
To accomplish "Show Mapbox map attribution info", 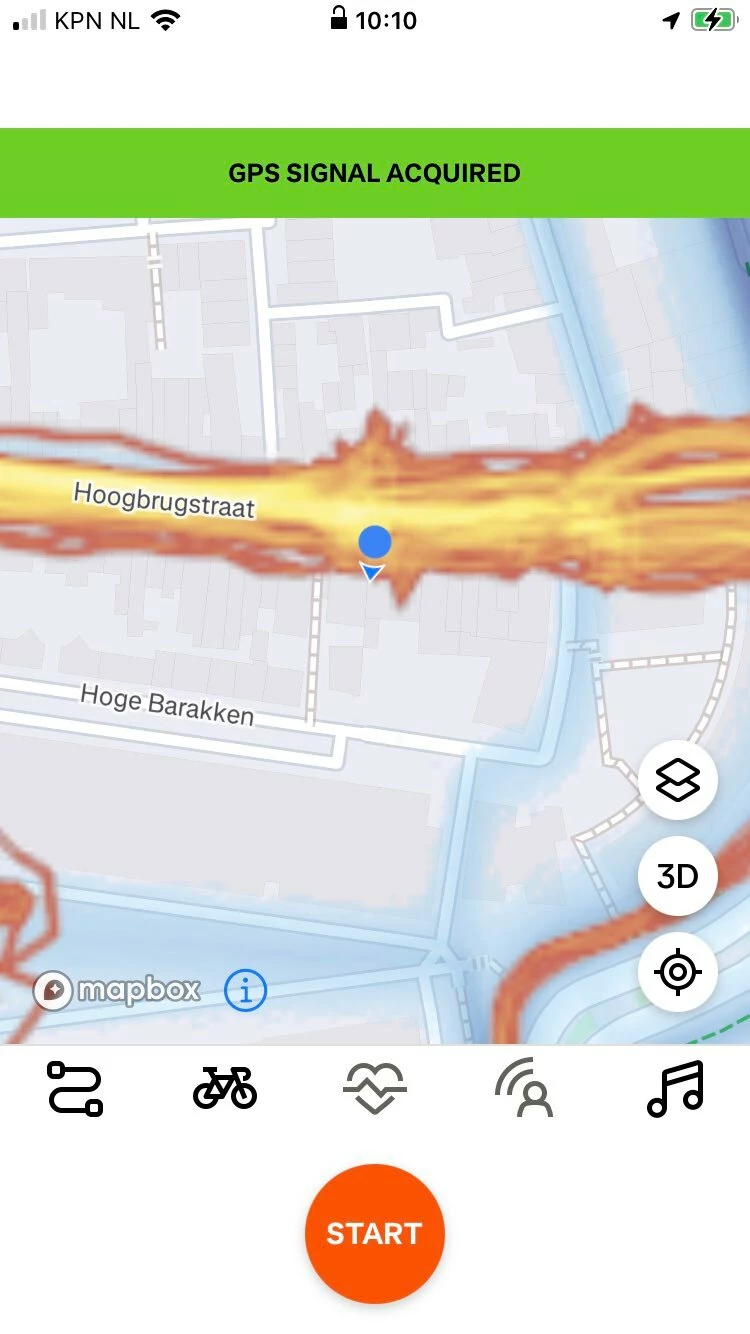I will pos(245,991).
